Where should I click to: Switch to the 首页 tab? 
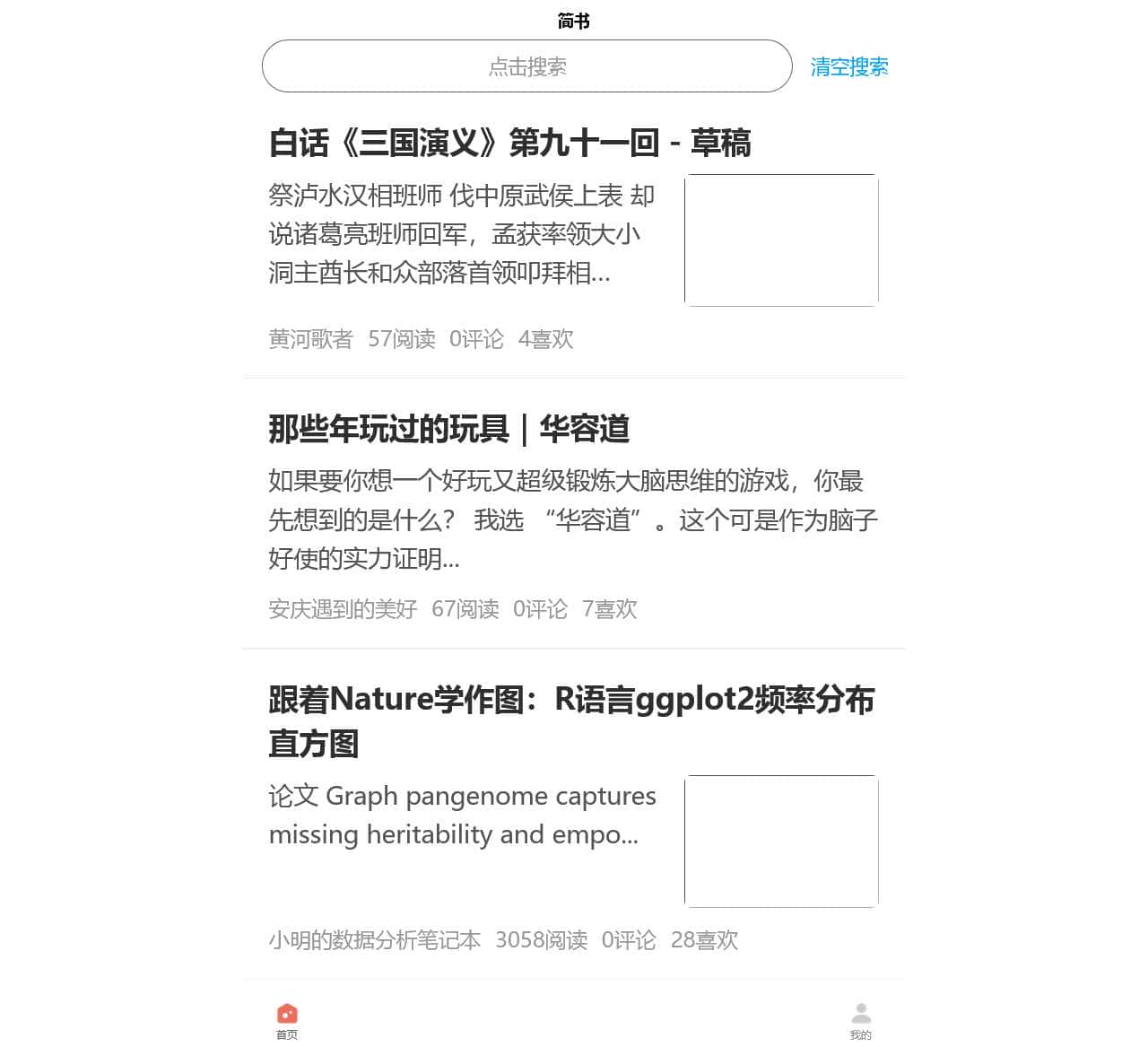[x=287, y=1021]
